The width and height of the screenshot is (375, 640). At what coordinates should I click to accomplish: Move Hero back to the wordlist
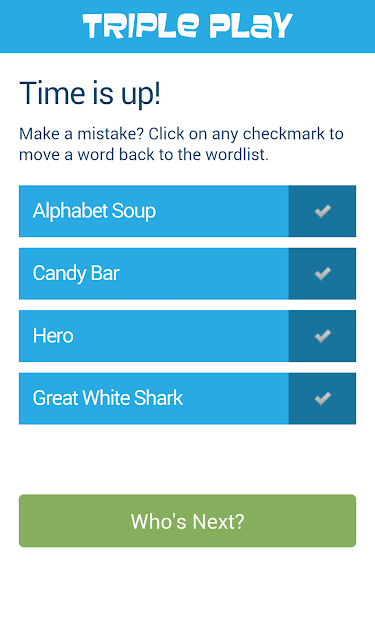(x=322, y=336)
